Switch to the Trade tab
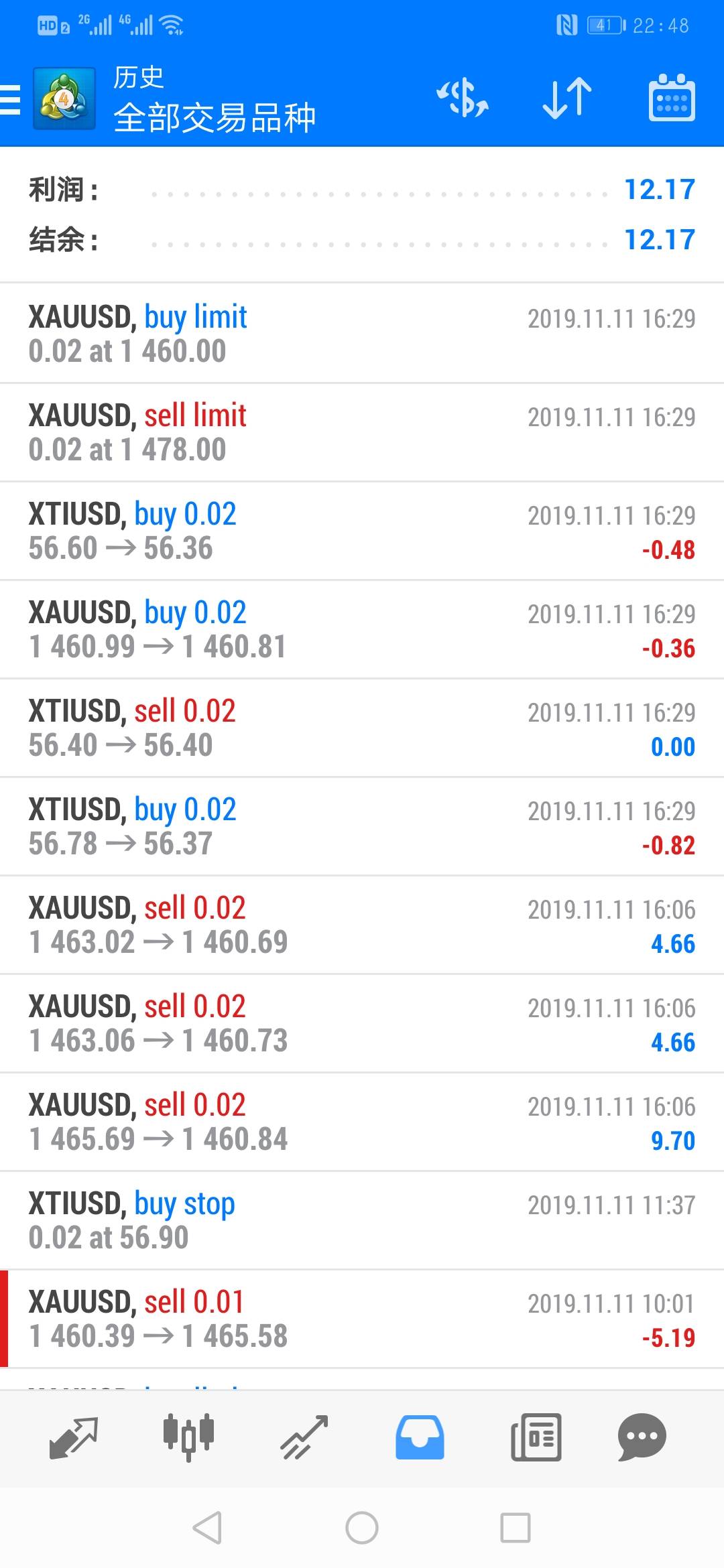This screenshot has width=724, height=1568. (x=304, y=1437)
